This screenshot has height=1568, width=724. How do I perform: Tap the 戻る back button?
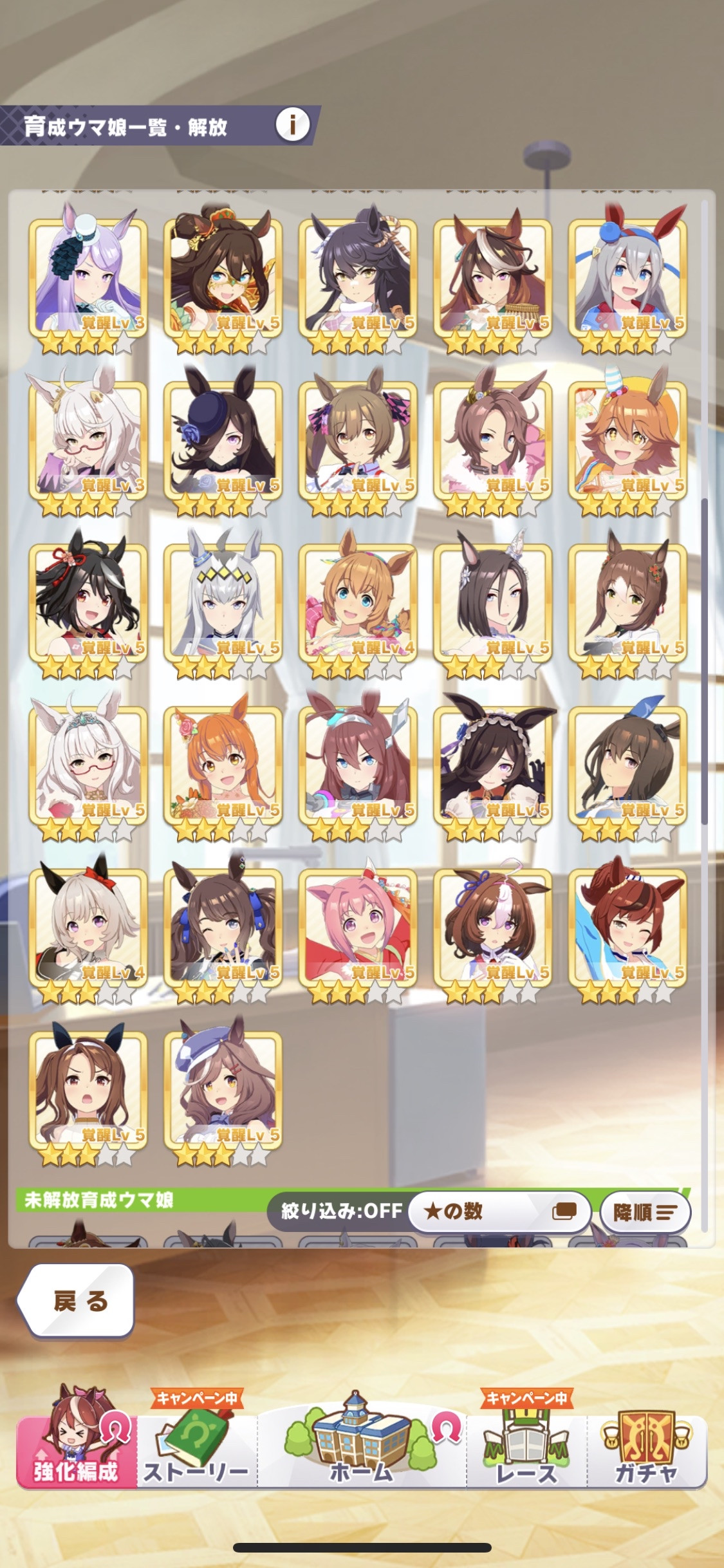(x=77, y=1300)
